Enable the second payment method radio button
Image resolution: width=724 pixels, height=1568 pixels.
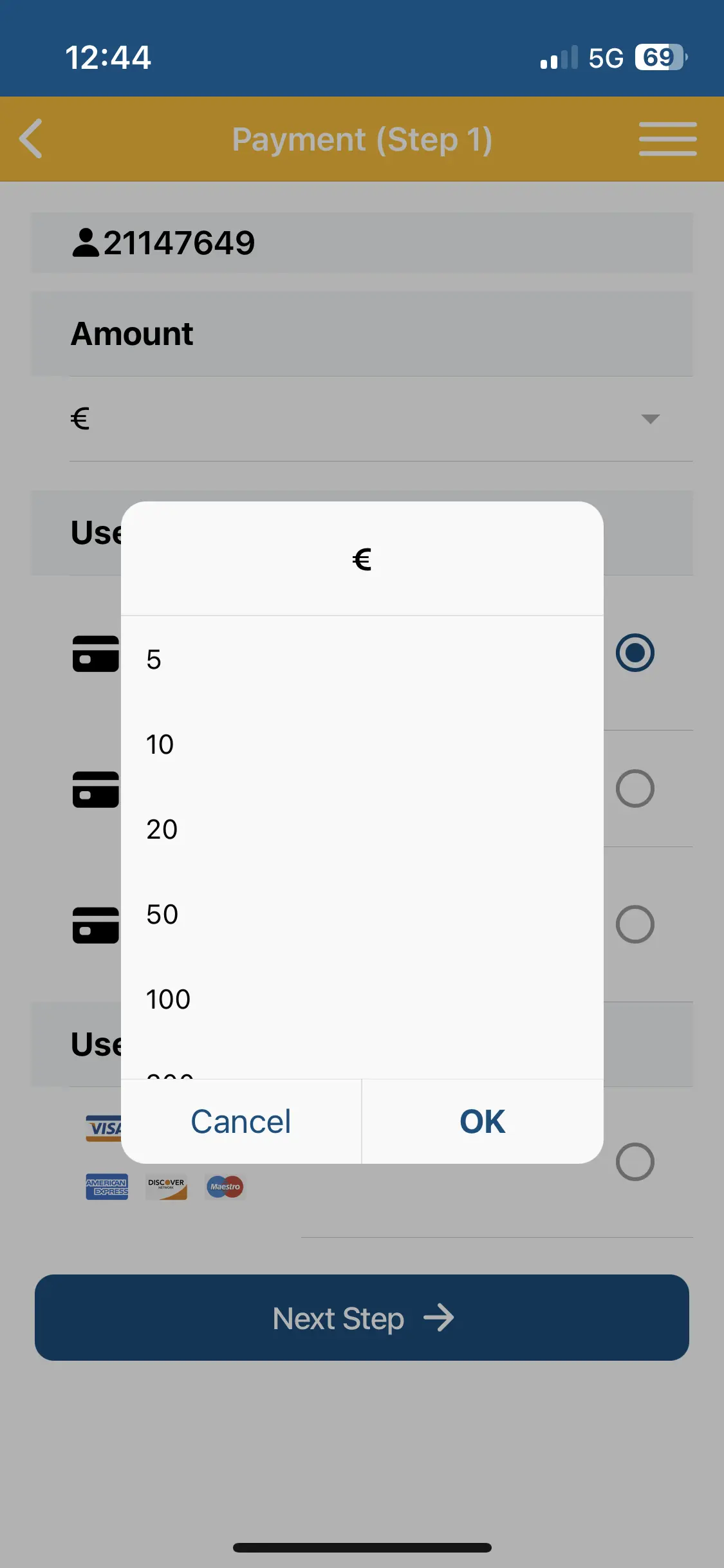(x=635, y=789)
